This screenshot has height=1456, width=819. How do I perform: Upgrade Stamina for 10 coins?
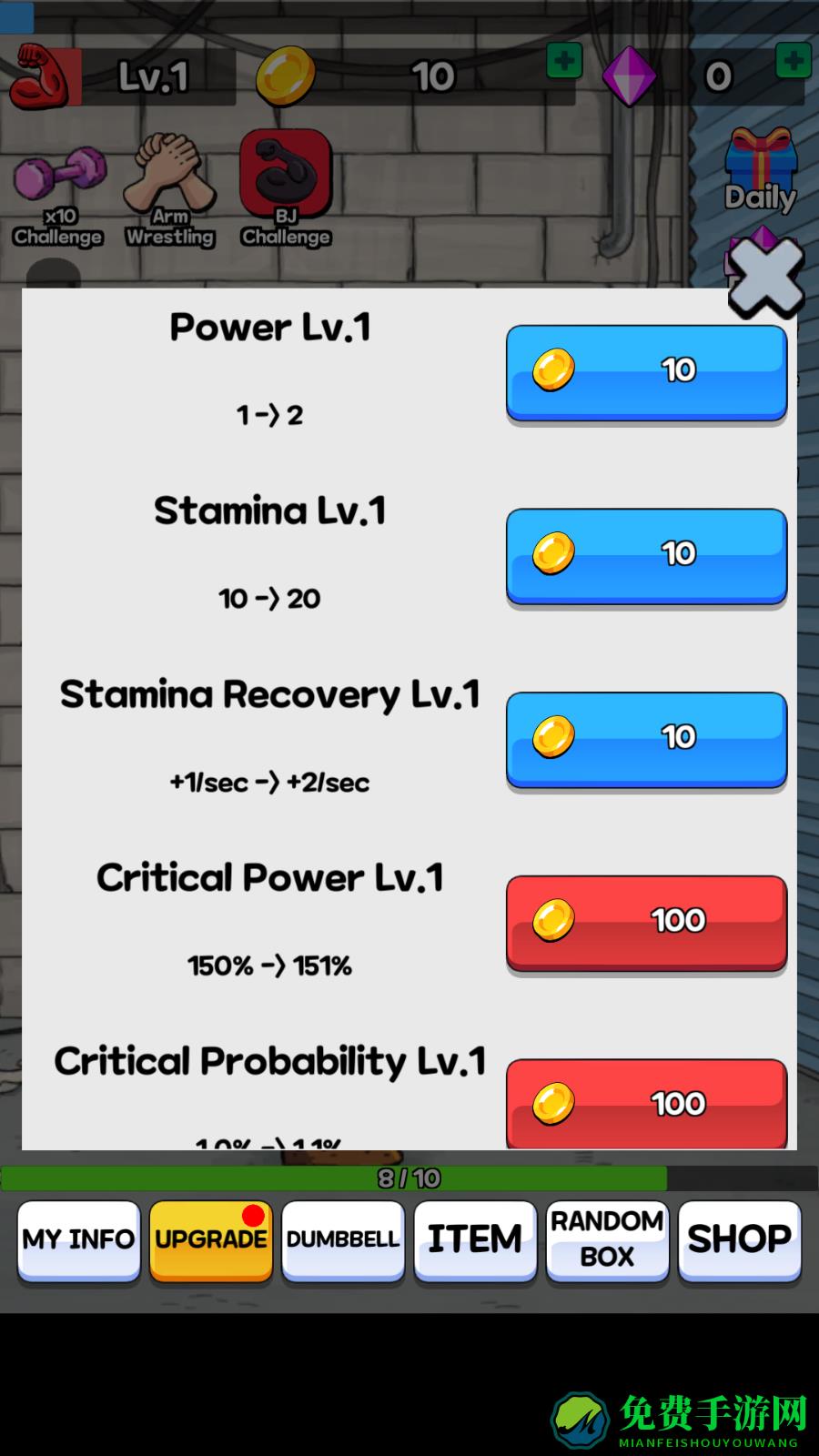pos(646,555)
